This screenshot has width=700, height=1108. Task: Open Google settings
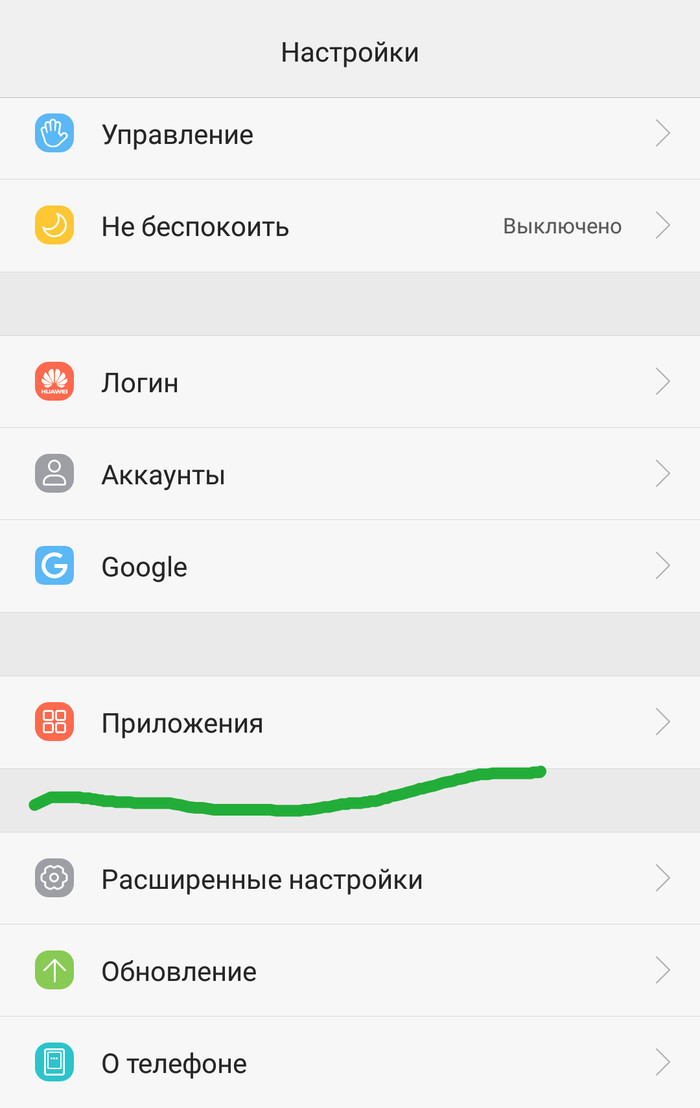(350, 567)
